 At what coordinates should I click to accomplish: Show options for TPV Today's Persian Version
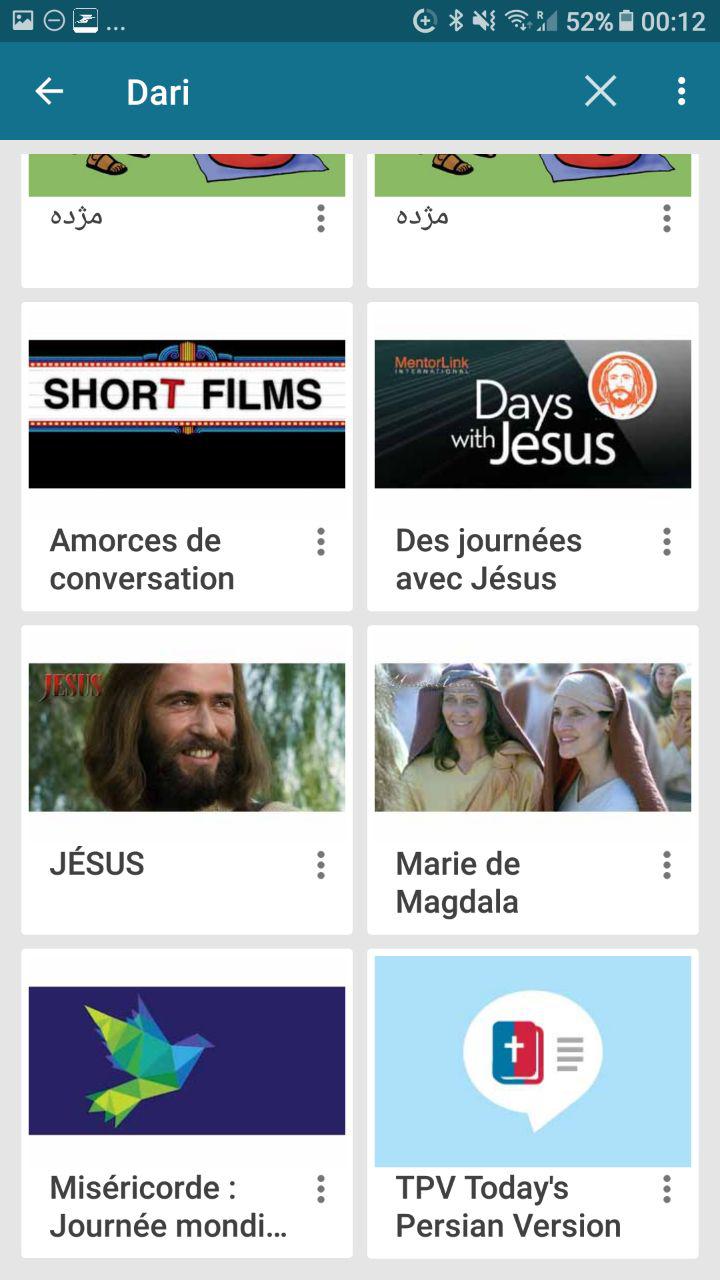point(667,1189)
